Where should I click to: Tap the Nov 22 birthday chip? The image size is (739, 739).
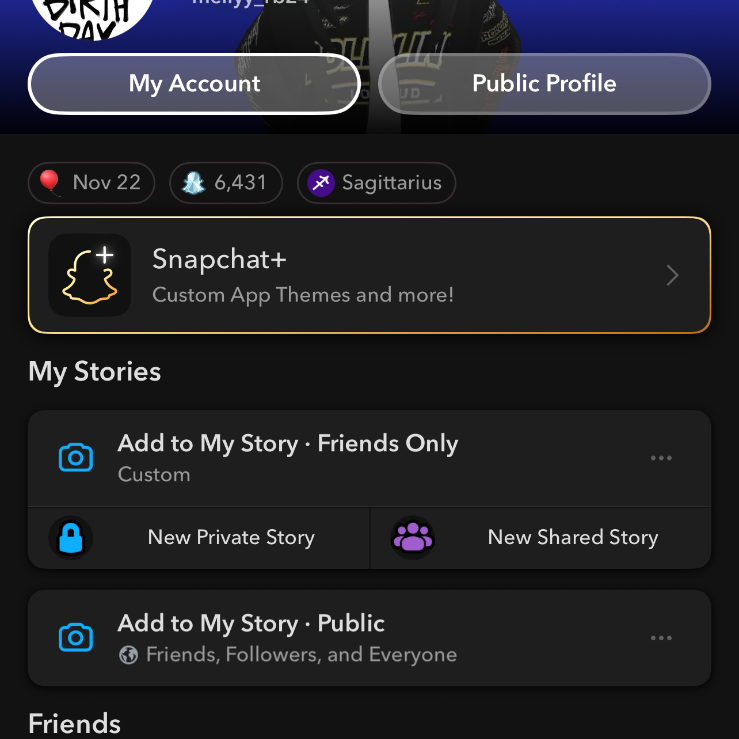tap(92, 183)
